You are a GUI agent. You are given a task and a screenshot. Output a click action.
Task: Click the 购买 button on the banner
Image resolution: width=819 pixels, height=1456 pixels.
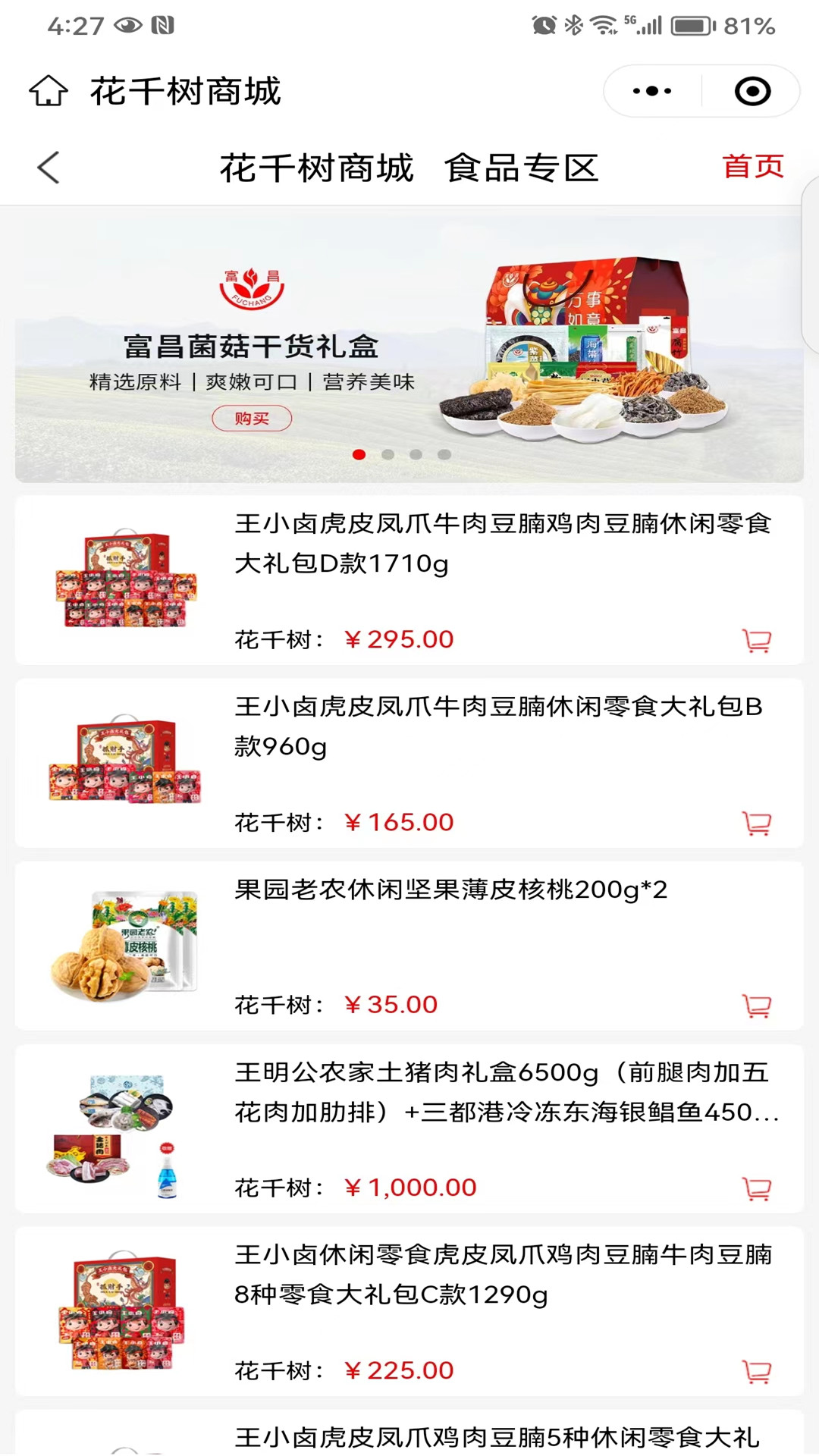253,418
